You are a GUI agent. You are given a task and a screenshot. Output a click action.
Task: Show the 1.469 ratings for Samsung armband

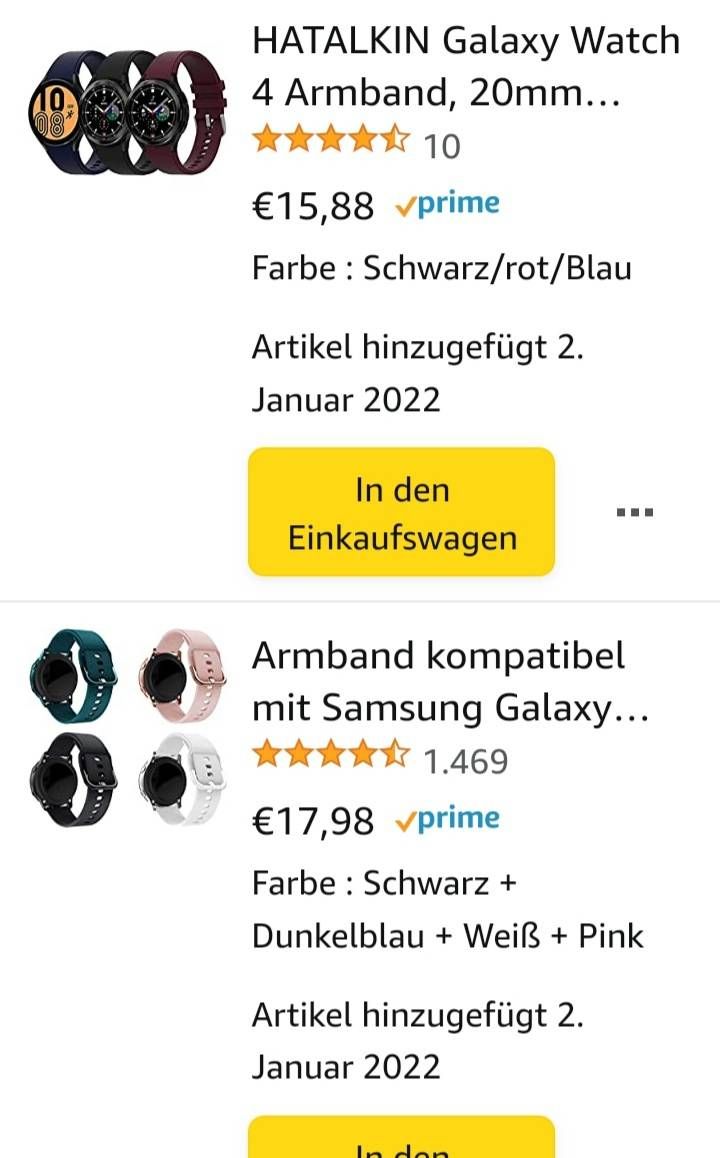coord(380,761)
